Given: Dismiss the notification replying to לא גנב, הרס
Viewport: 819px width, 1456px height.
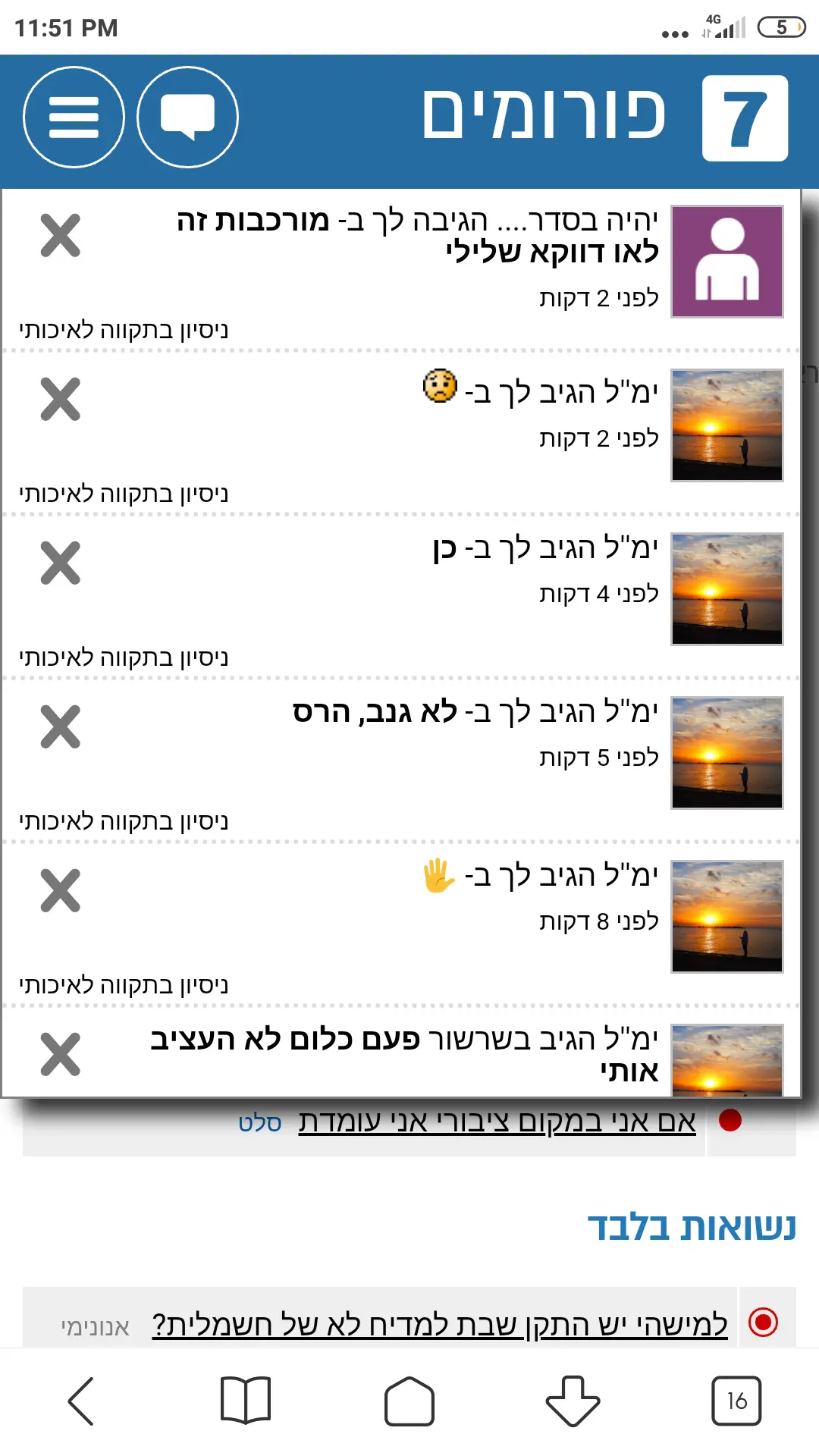Looking at the screenshot, I should tap(61, 727).
